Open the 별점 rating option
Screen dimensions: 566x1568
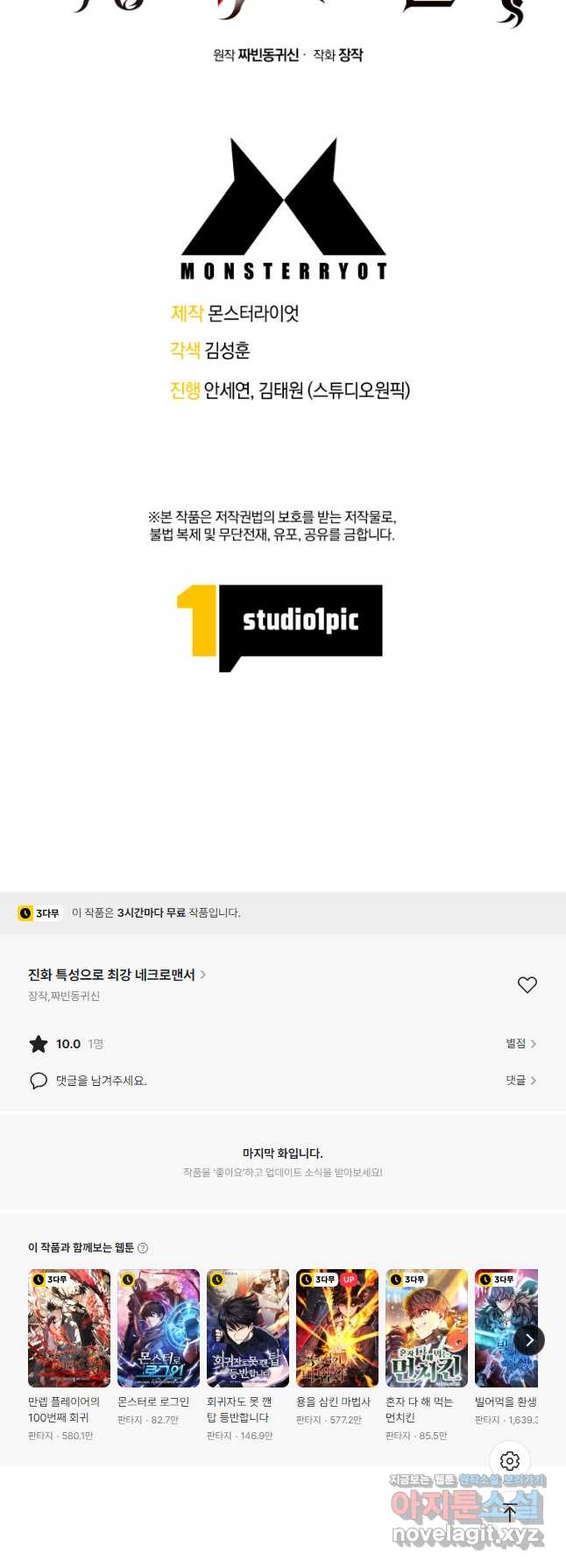(520, 1044)
